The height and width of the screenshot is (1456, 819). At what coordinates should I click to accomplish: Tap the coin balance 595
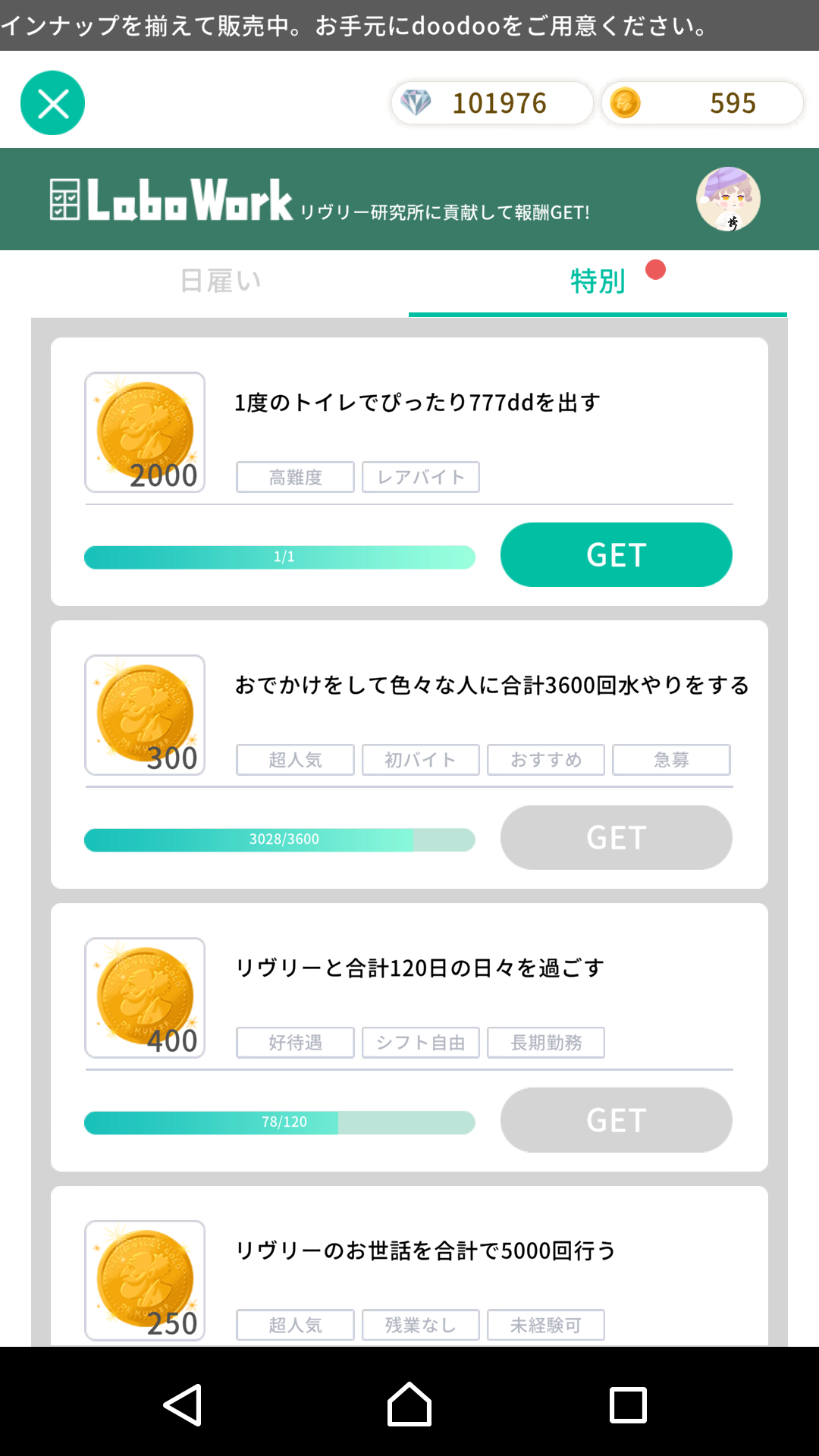coord(702,102)
